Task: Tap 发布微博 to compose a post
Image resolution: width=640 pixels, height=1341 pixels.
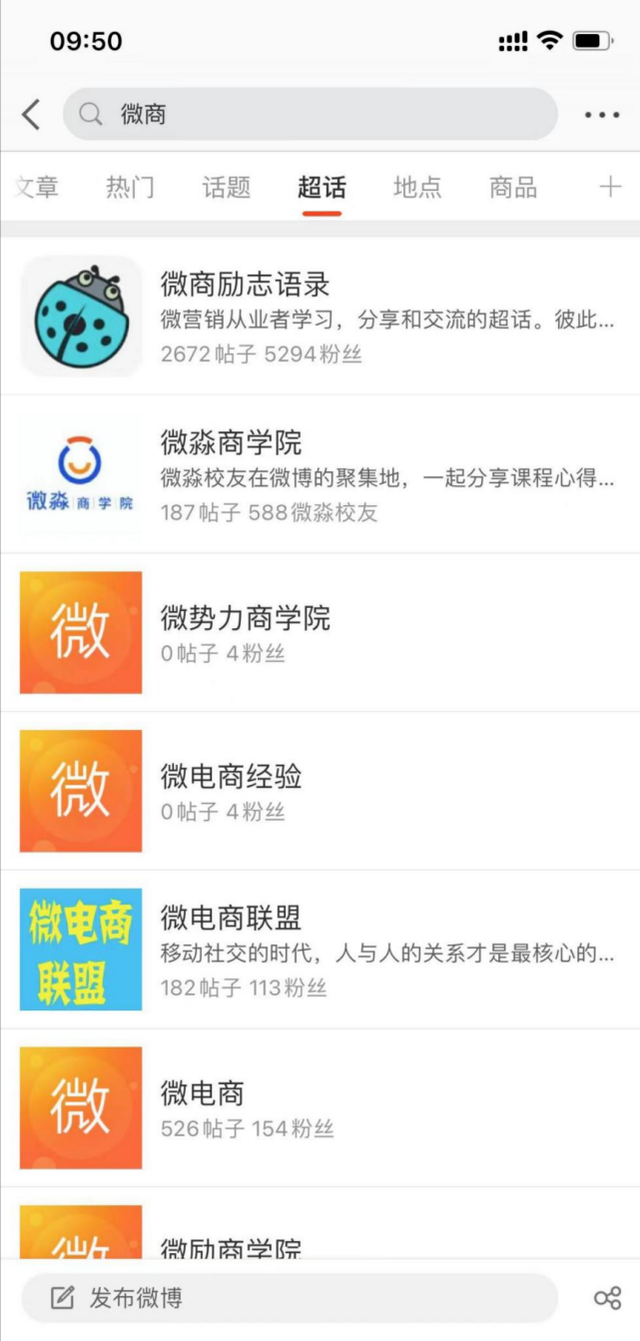Action: coord(288,1298)
